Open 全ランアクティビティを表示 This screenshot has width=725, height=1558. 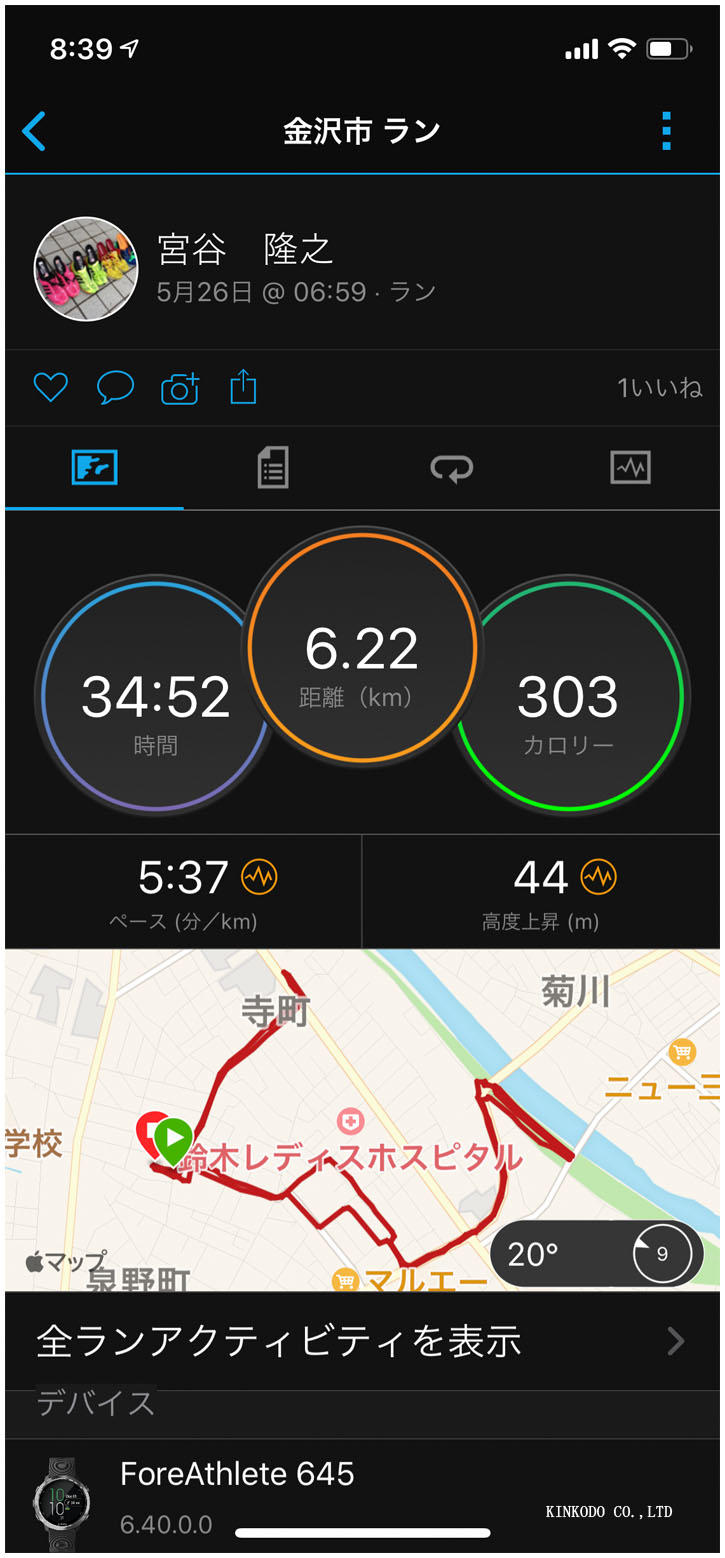pos(280,1342)
